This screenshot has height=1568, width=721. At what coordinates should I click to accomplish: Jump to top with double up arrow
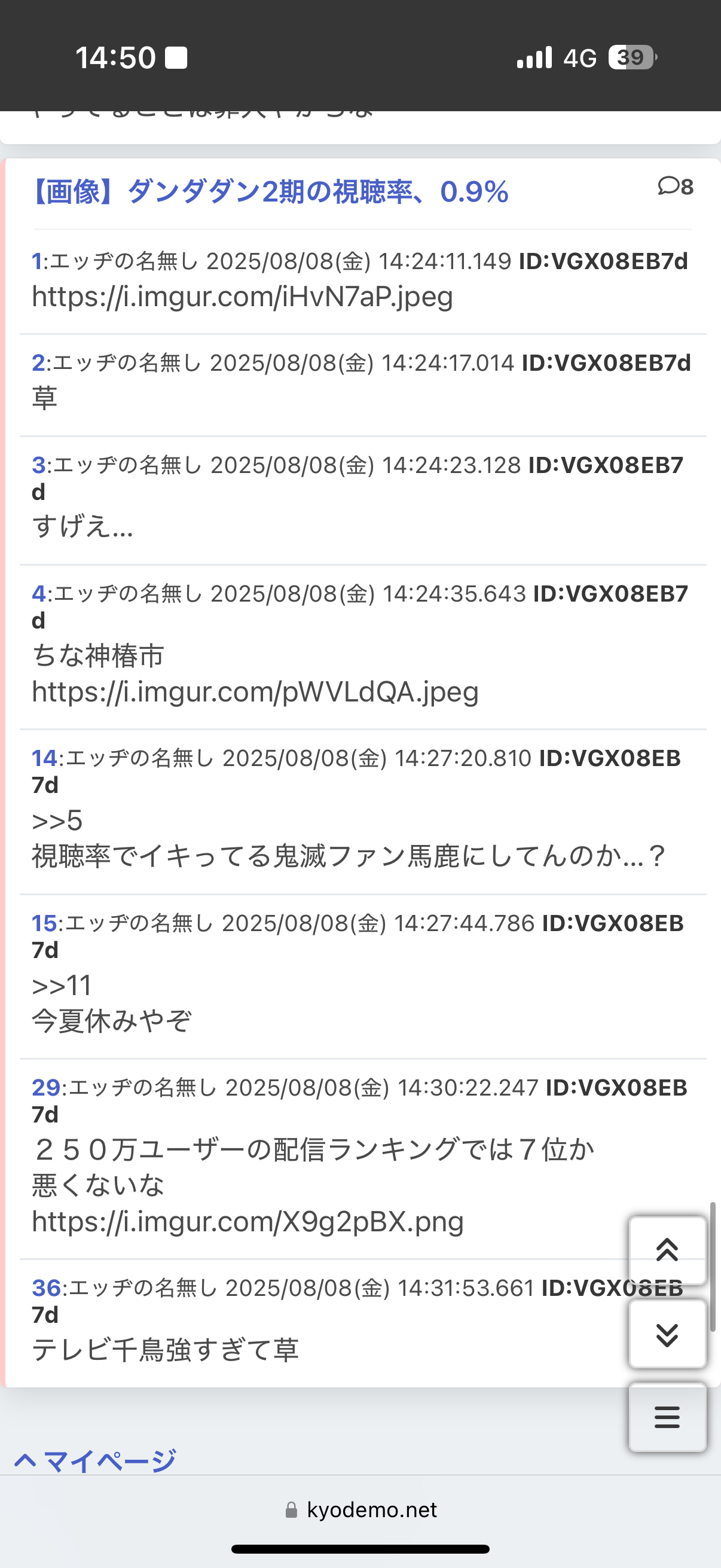(667, 1250)
